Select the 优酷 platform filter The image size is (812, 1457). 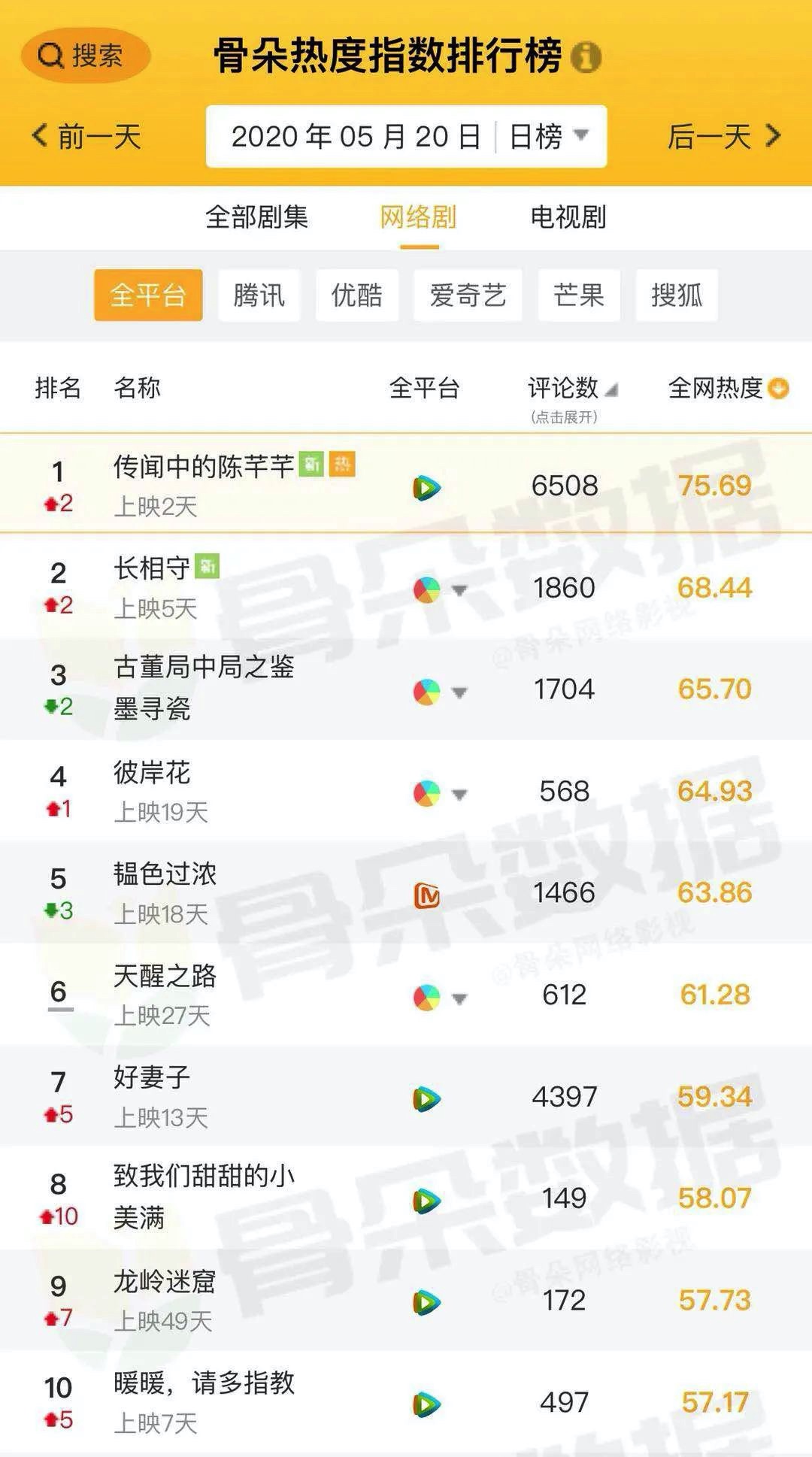click(x=356, y=295)
